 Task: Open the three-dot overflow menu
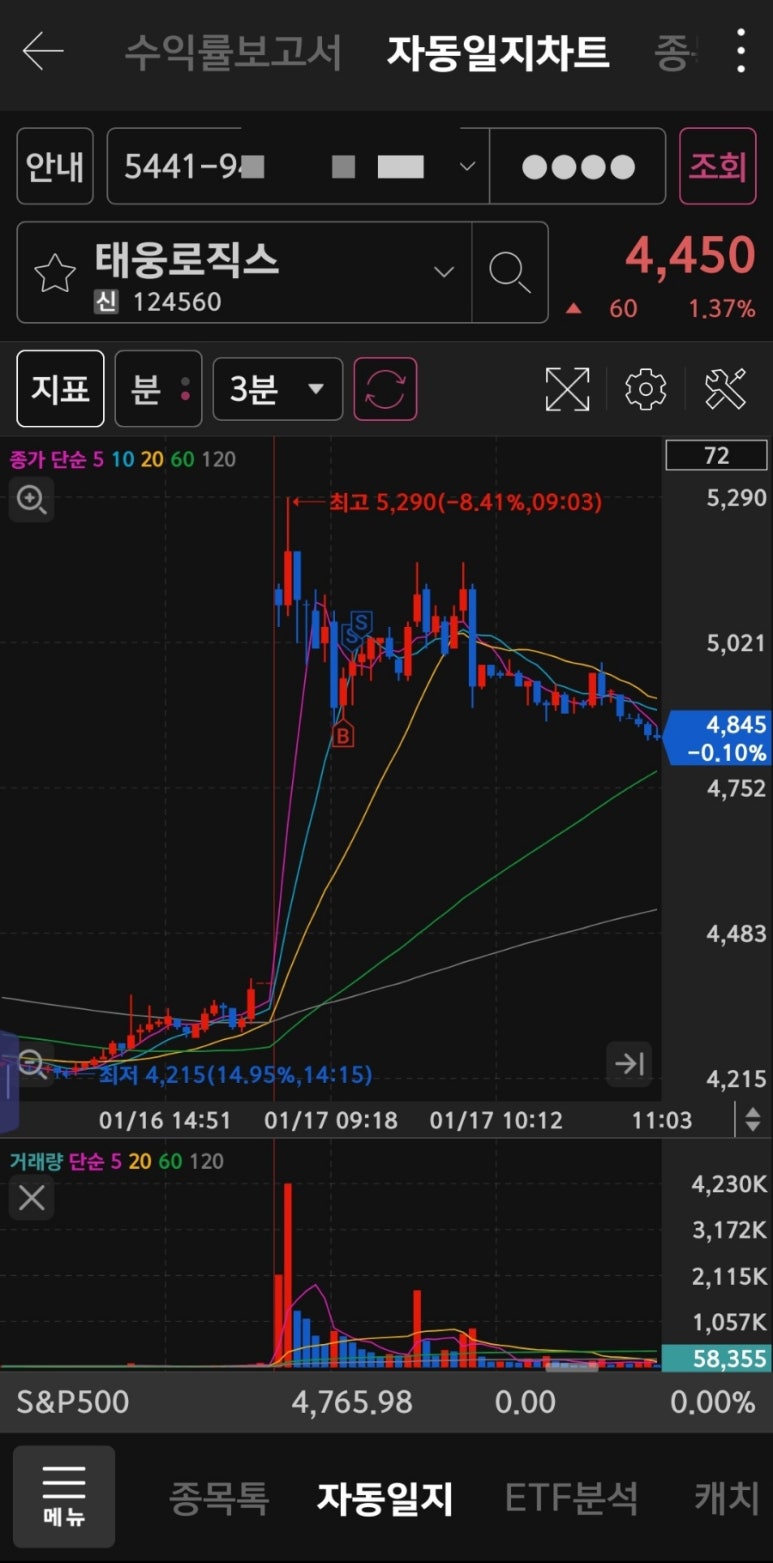pyautogui.click(x=740, y=51)
